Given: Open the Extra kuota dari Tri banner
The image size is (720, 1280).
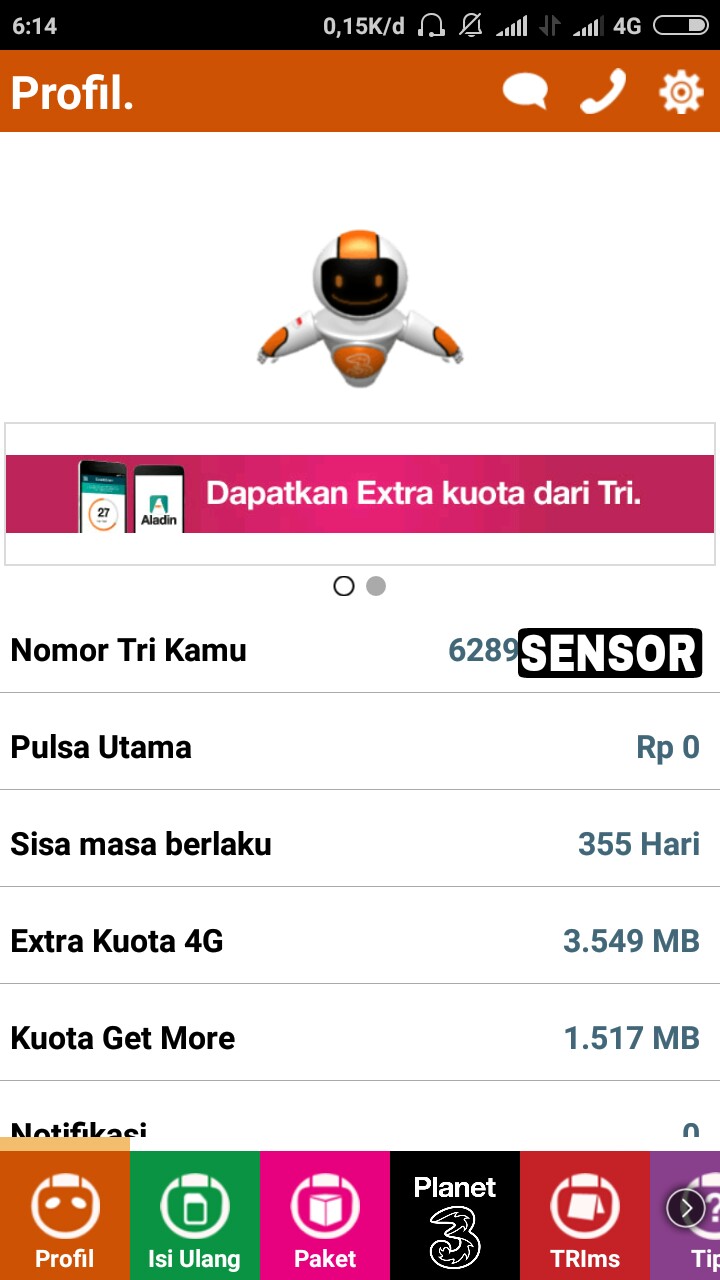Looking at the screenshot, I should click(x=360, y=494).
